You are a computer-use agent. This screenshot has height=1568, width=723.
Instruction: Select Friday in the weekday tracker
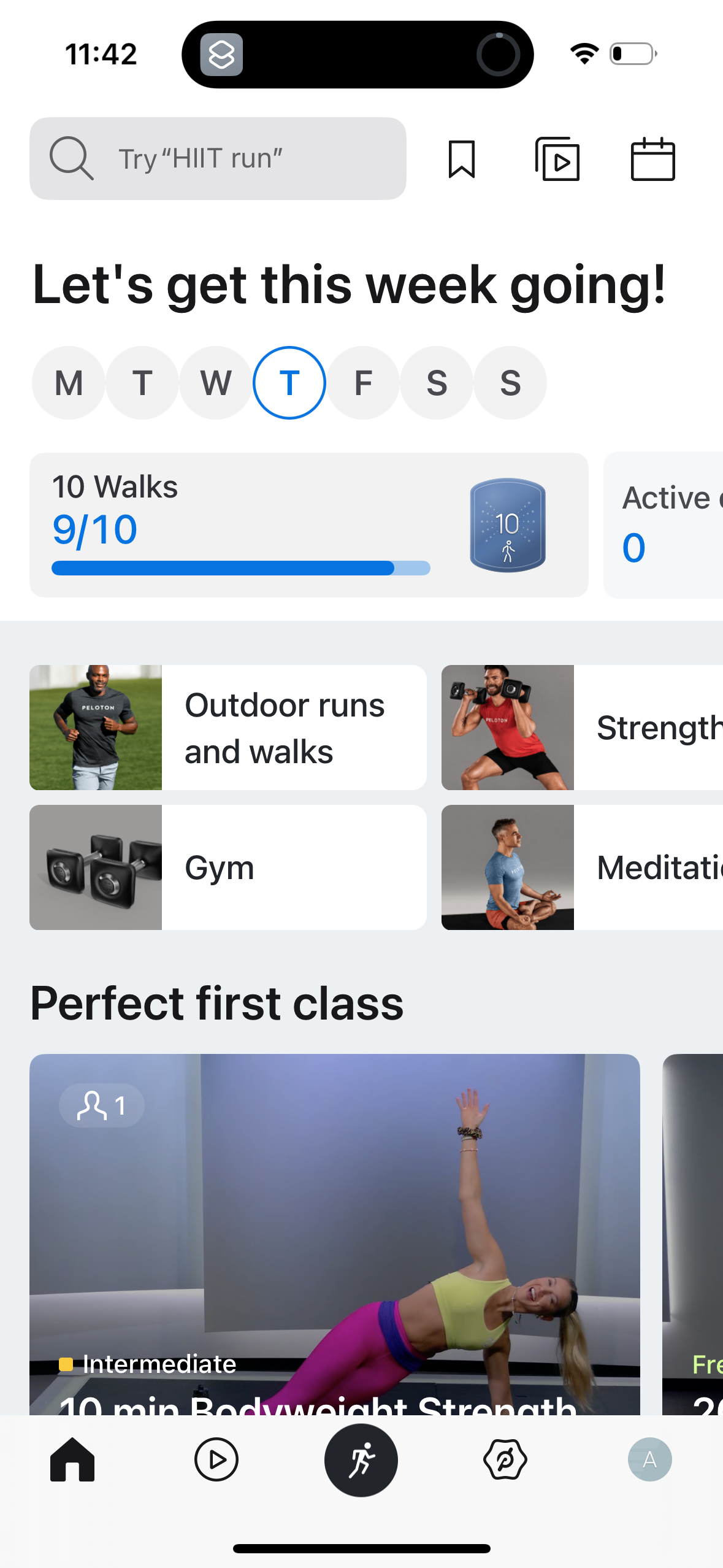pyautogui.click(x=362, y=382)
